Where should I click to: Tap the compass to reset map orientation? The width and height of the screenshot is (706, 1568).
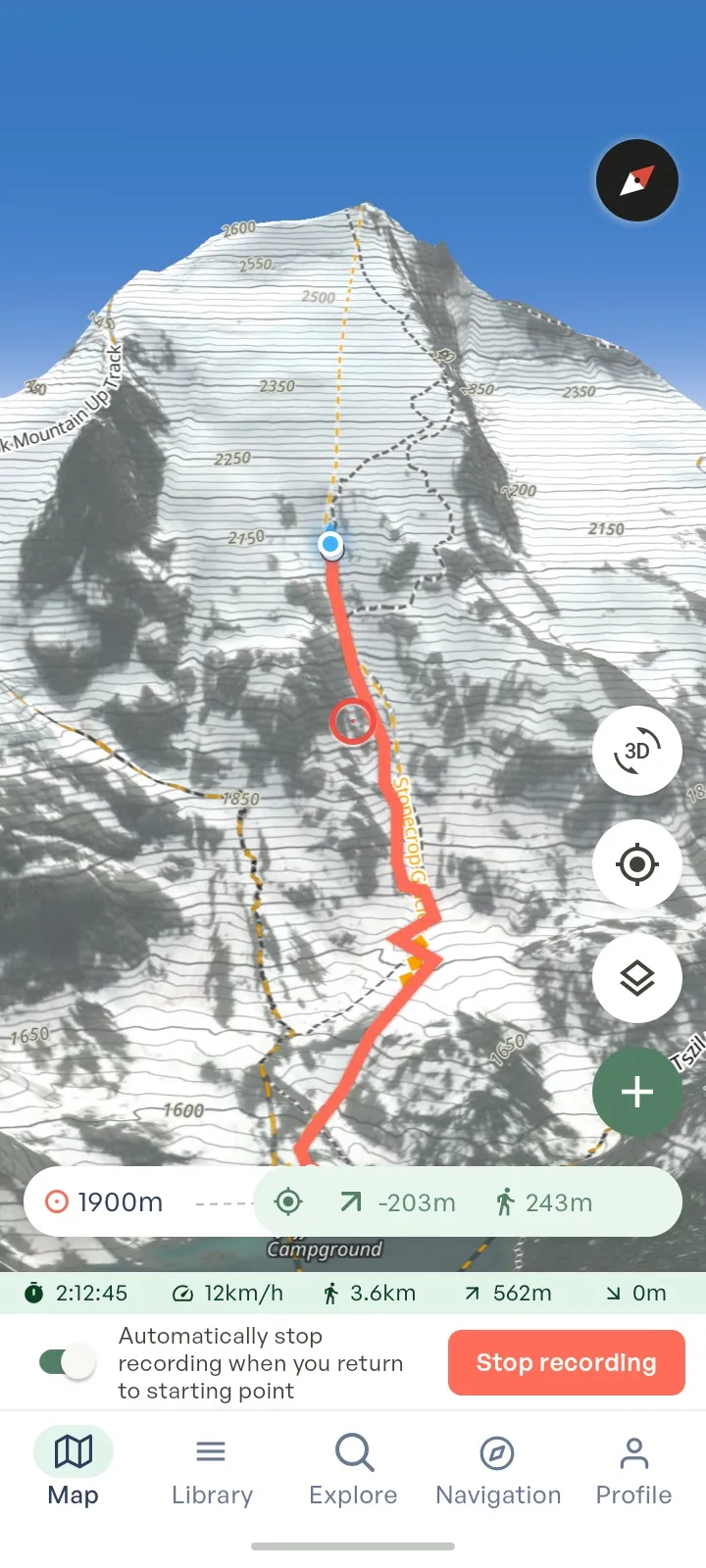[x=637, y=180]
